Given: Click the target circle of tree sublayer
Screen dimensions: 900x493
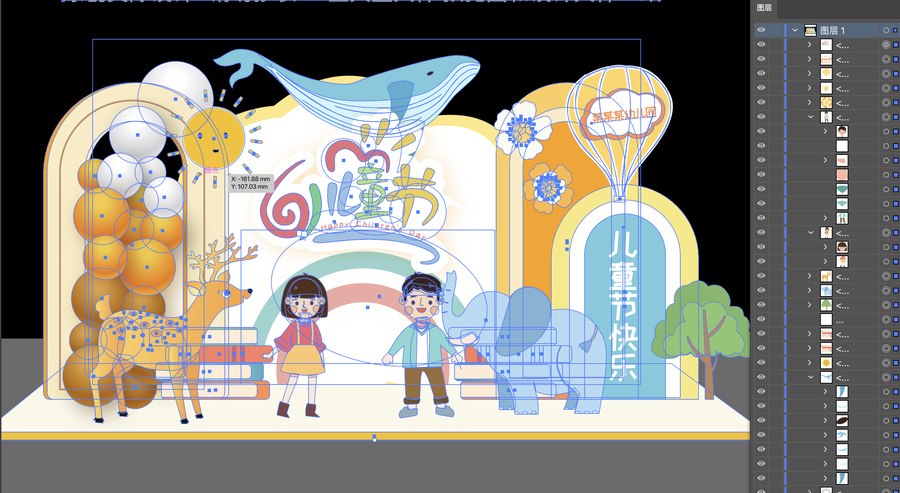Looking at the screenshot, I should coord(886,304).
